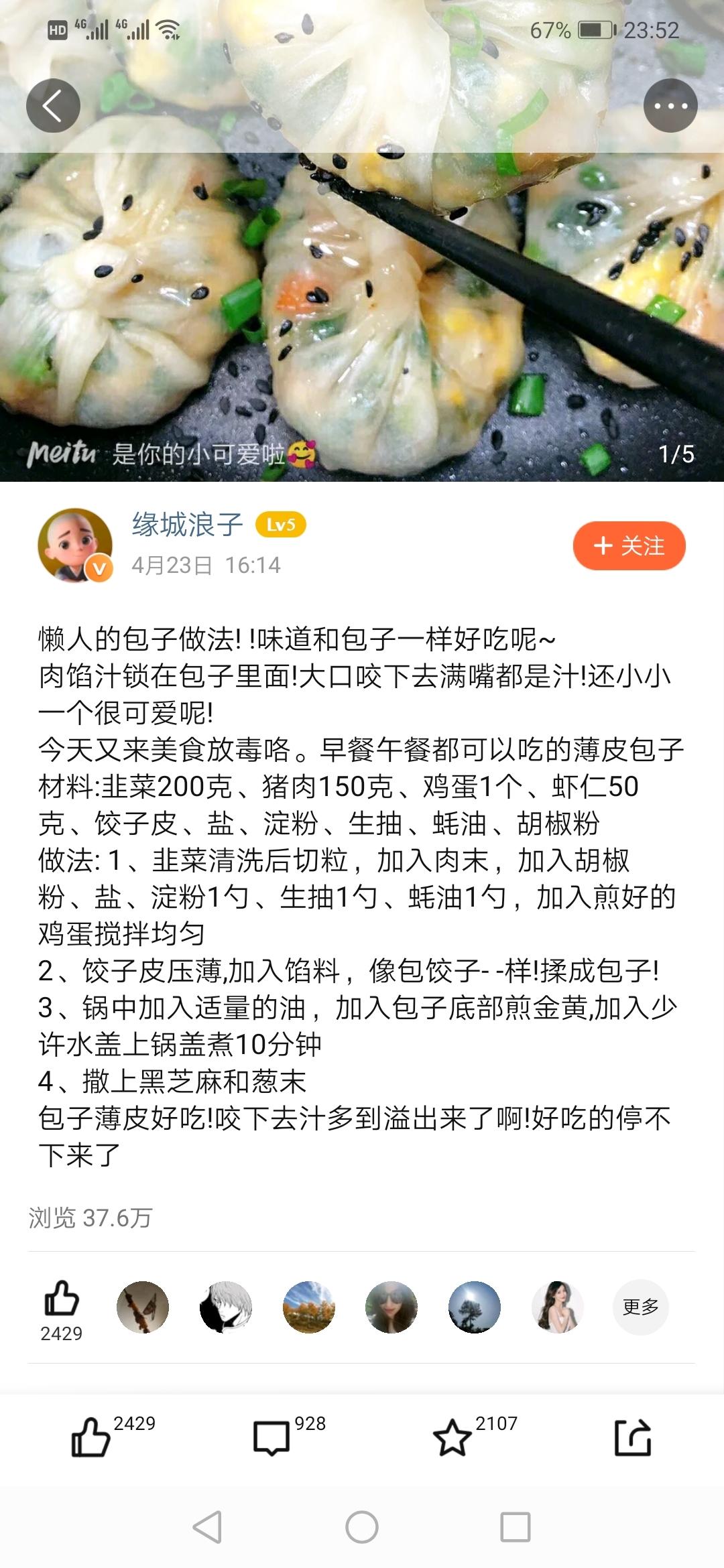The height and width of the screenshot is (1568, 724).
Task: Tap the thumbs-up above the count 2429
Action: point(61,1299)
